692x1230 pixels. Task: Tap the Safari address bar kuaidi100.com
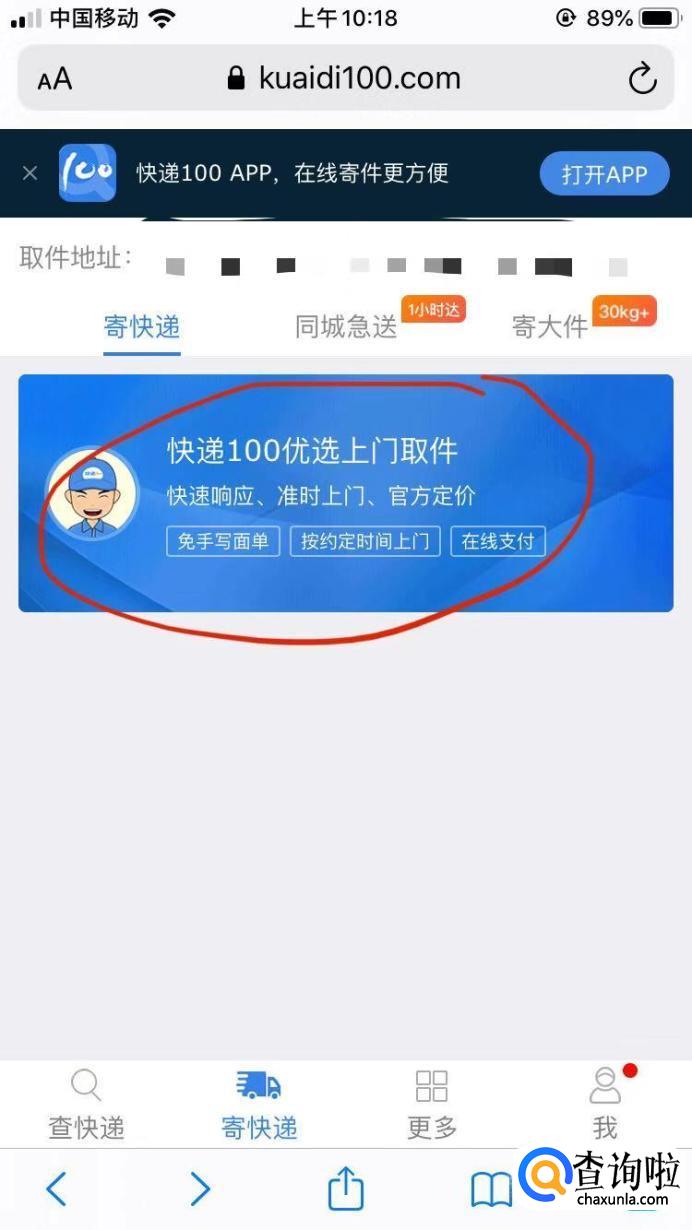345,78
